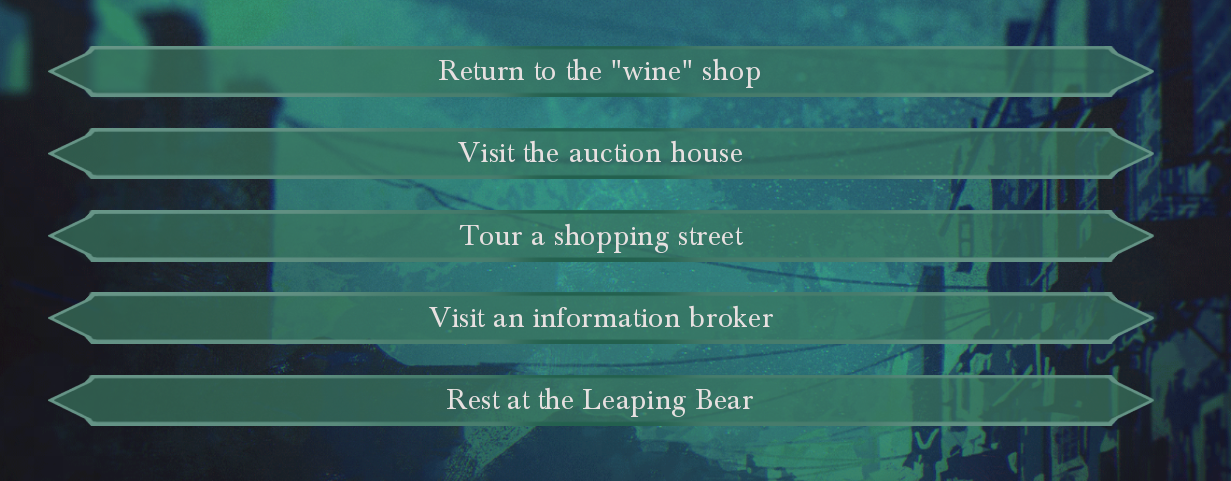This screenshot has width=1231, height=481.
Task: Select Visit the auction house
Action: [600, 154]
